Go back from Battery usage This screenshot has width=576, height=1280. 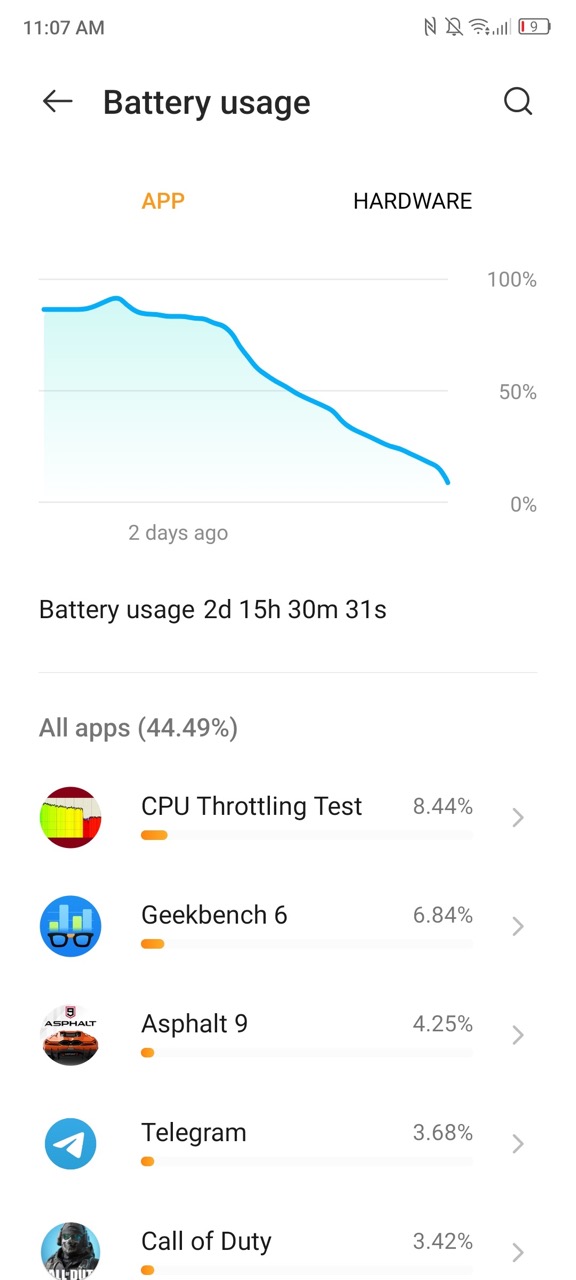pyautogui.click(x=58, y=102)
